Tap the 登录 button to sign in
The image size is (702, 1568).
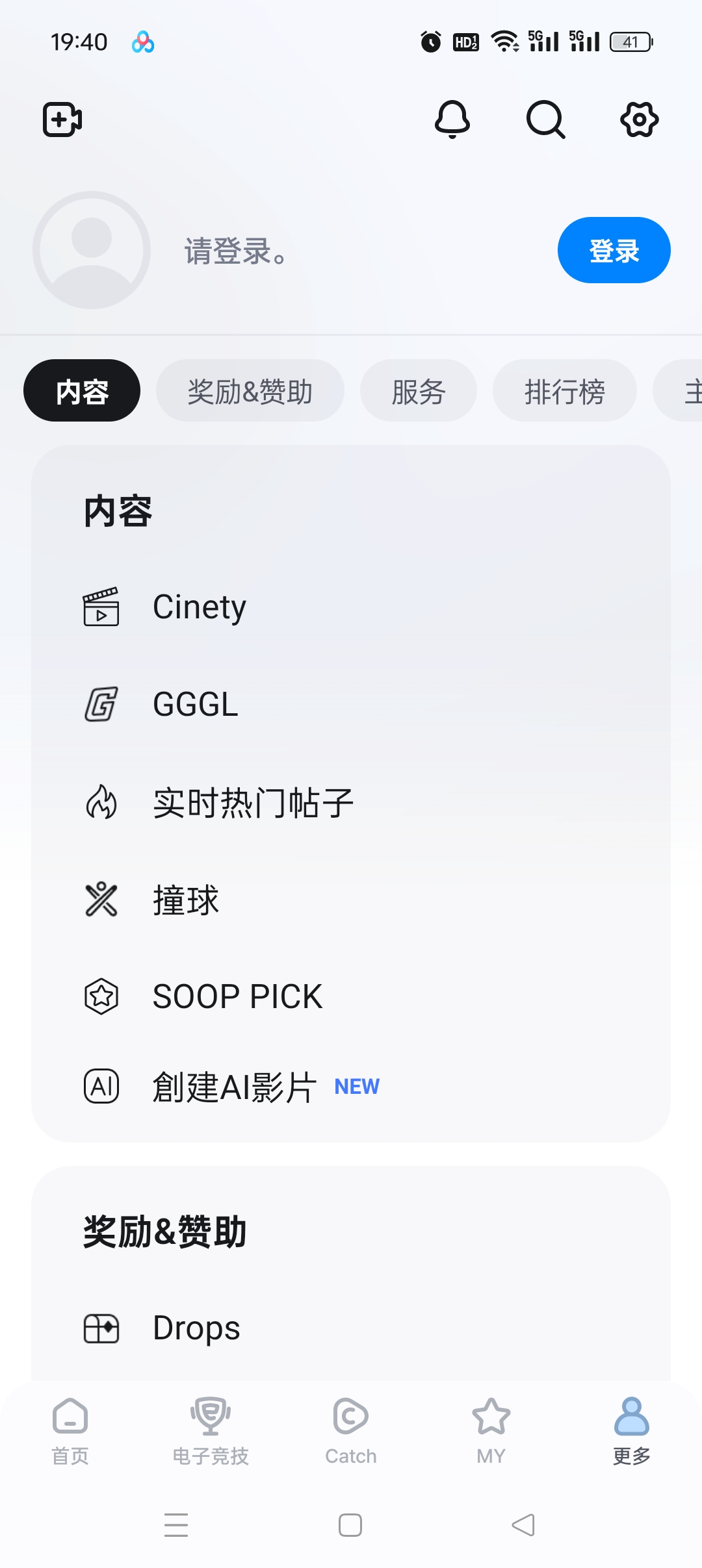coord(613,249)
